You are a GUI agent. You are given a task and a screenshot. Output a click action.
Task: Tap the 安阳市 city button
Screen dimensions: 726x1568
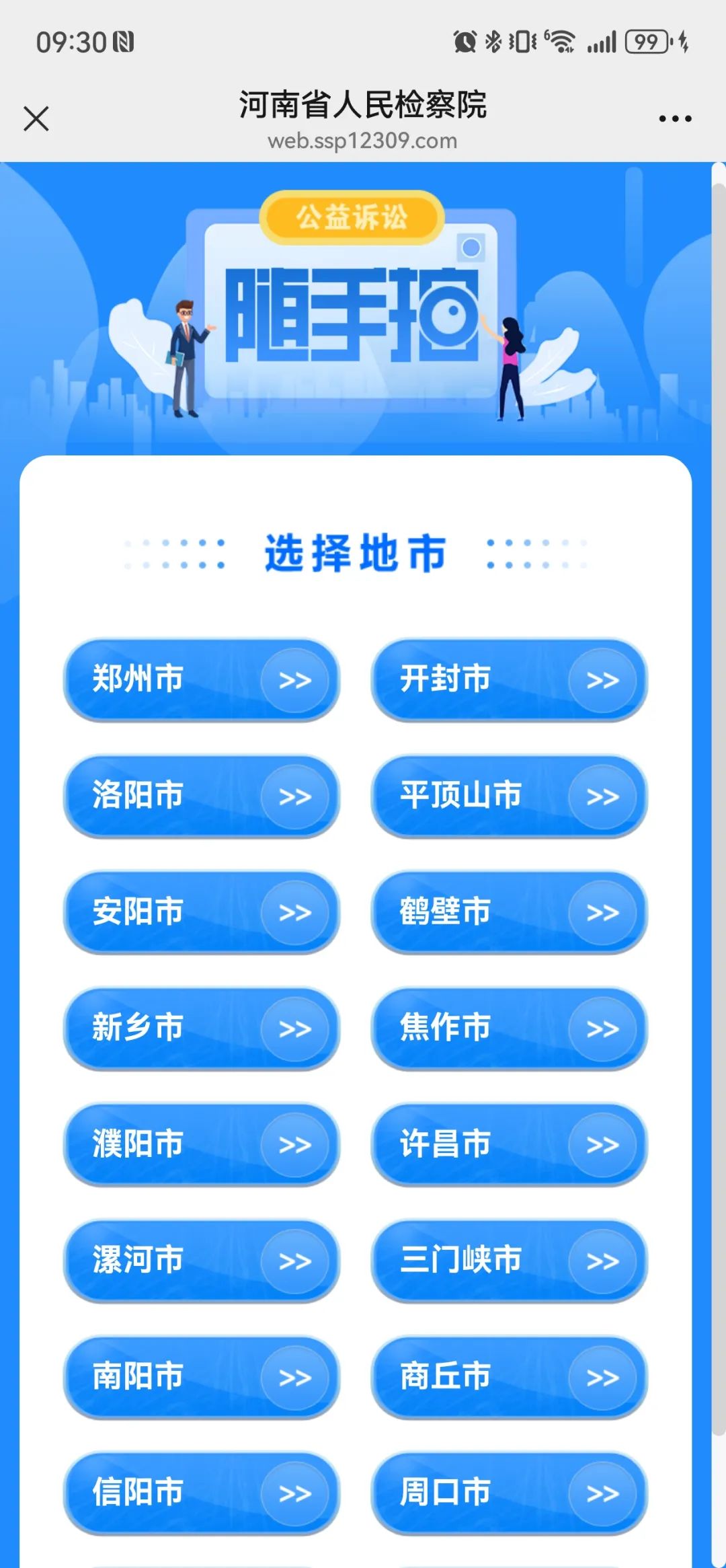click(202, 912)
